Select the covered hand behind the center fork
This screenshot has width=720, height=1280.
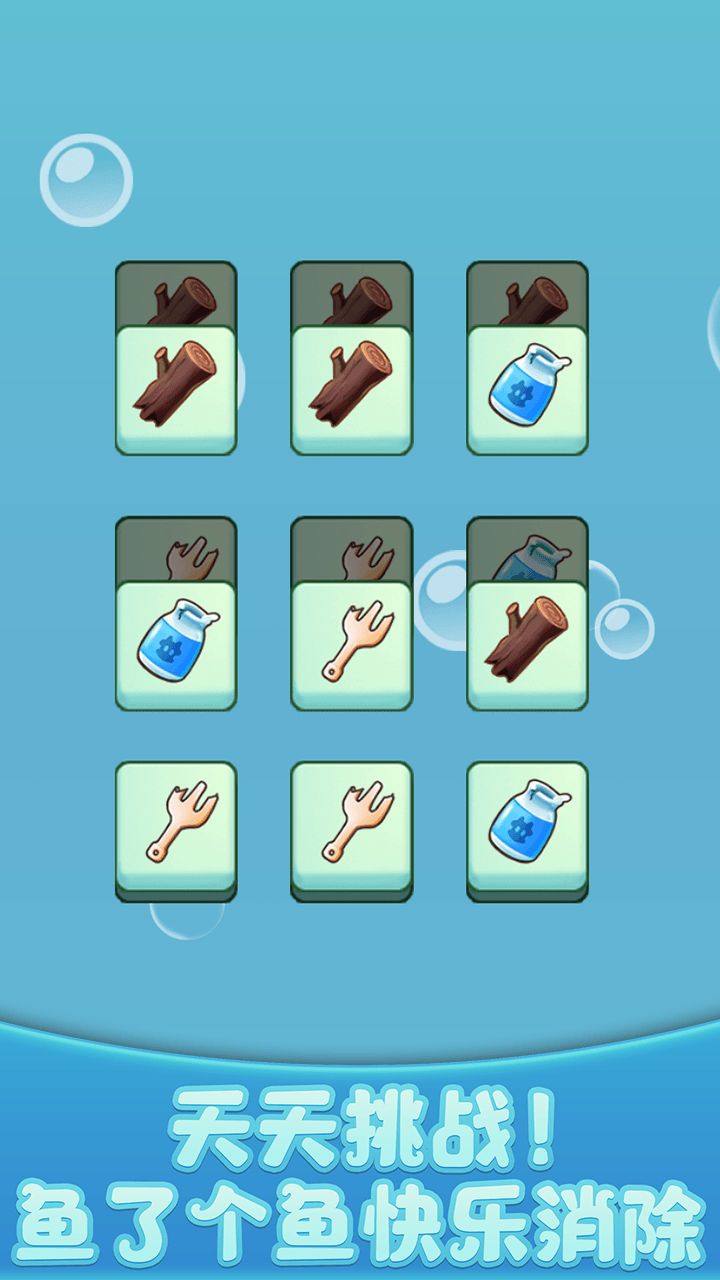click(x=352, y=550)
